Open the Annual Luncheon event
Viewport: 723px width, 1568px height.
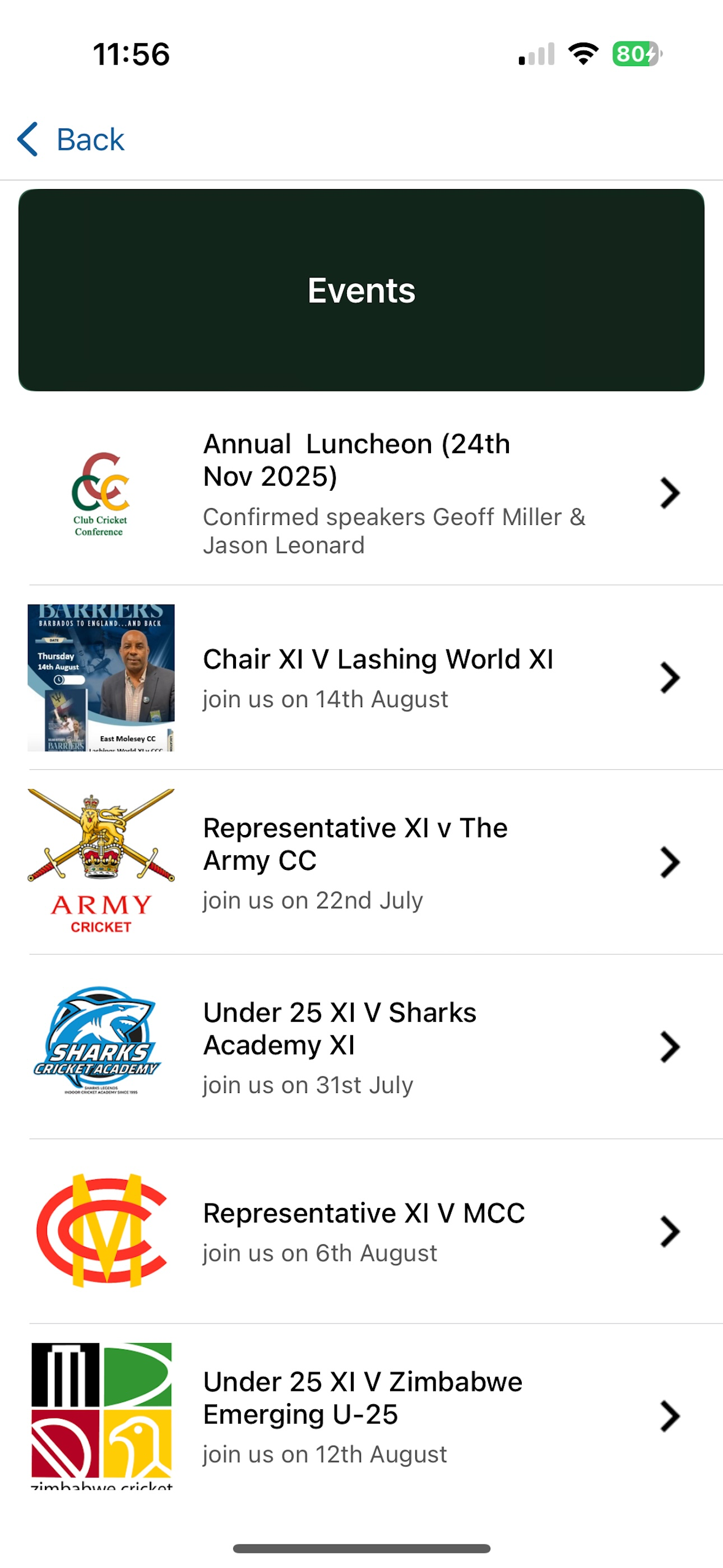coord(361,493)
